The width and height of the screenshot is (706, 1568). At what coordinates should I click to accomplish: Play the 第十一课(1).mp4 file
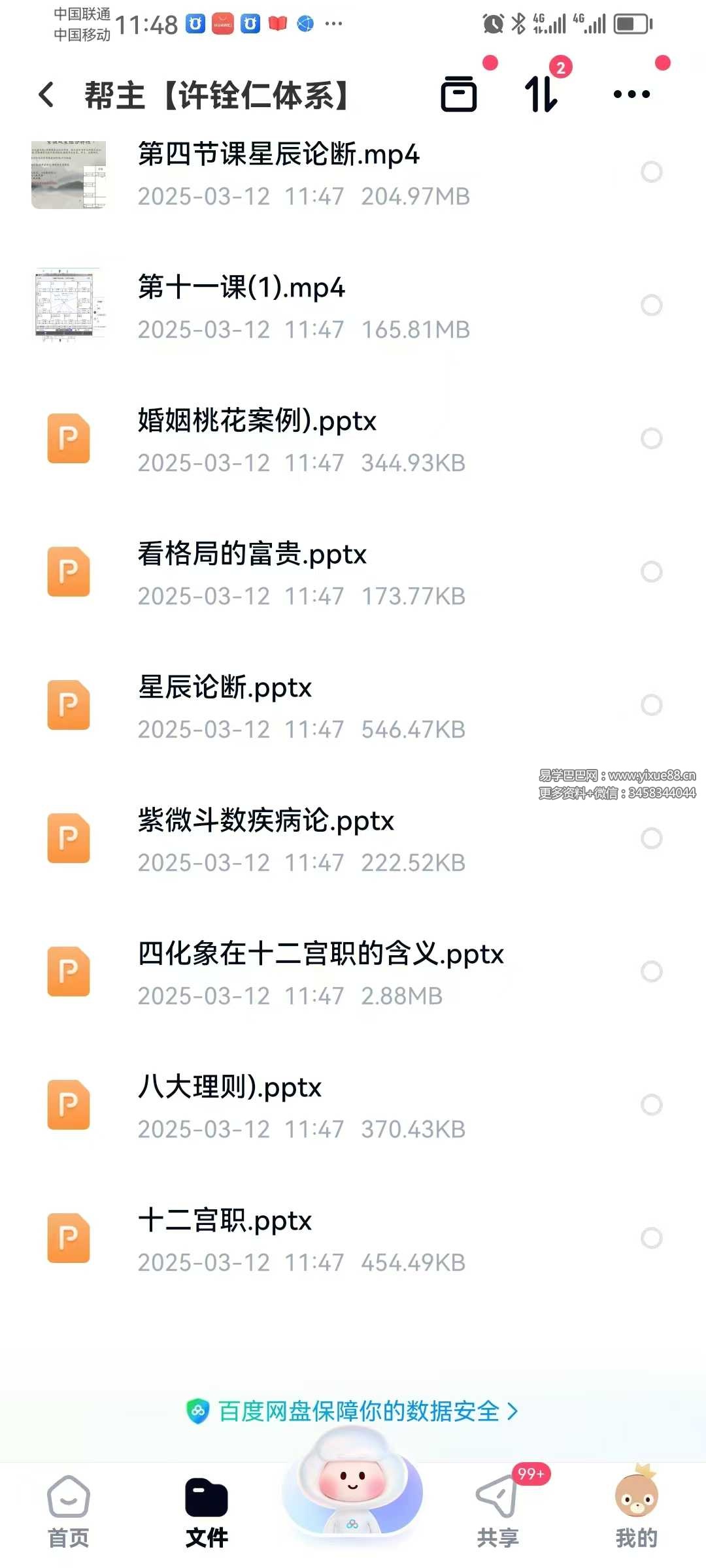coord(242,288)
